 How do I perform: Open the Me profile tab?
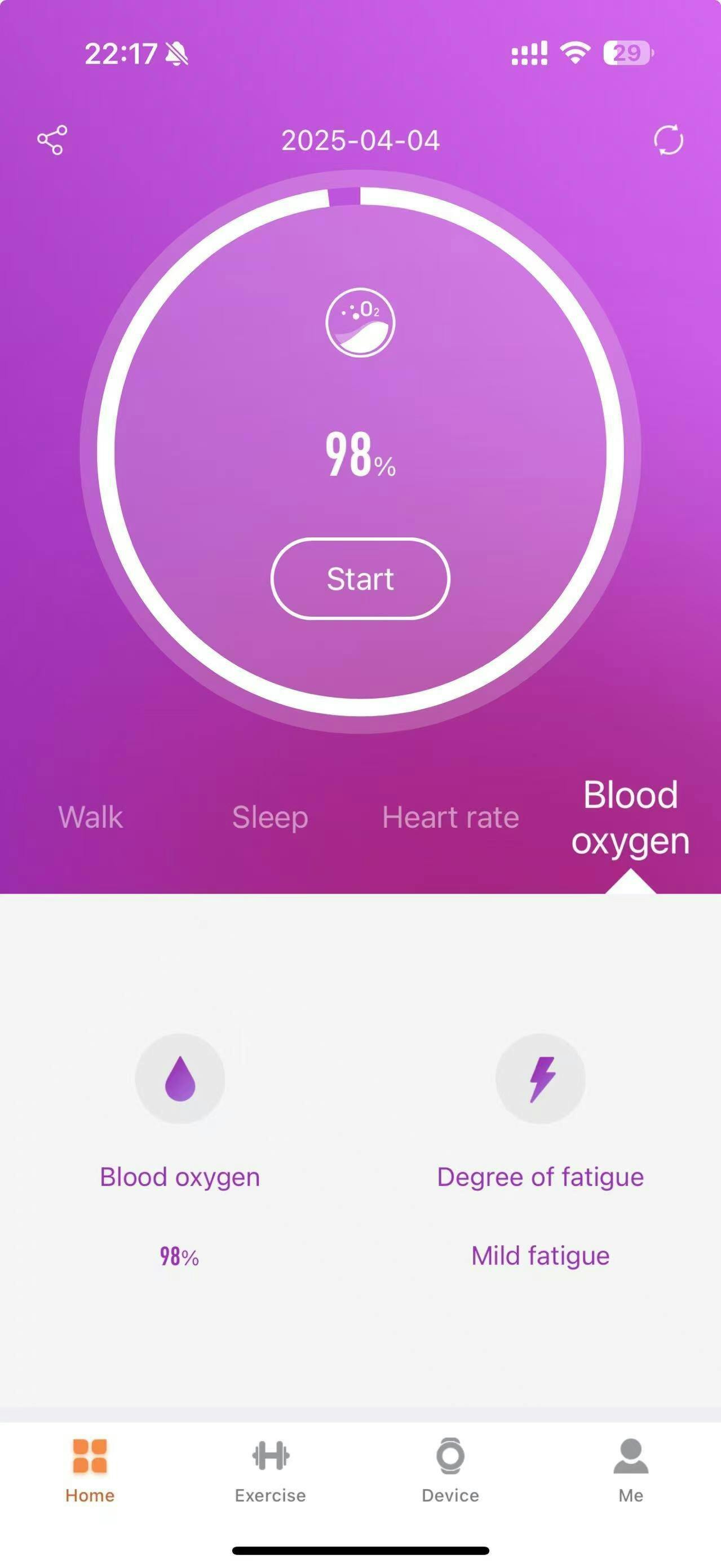click(x=630, y=1469)
